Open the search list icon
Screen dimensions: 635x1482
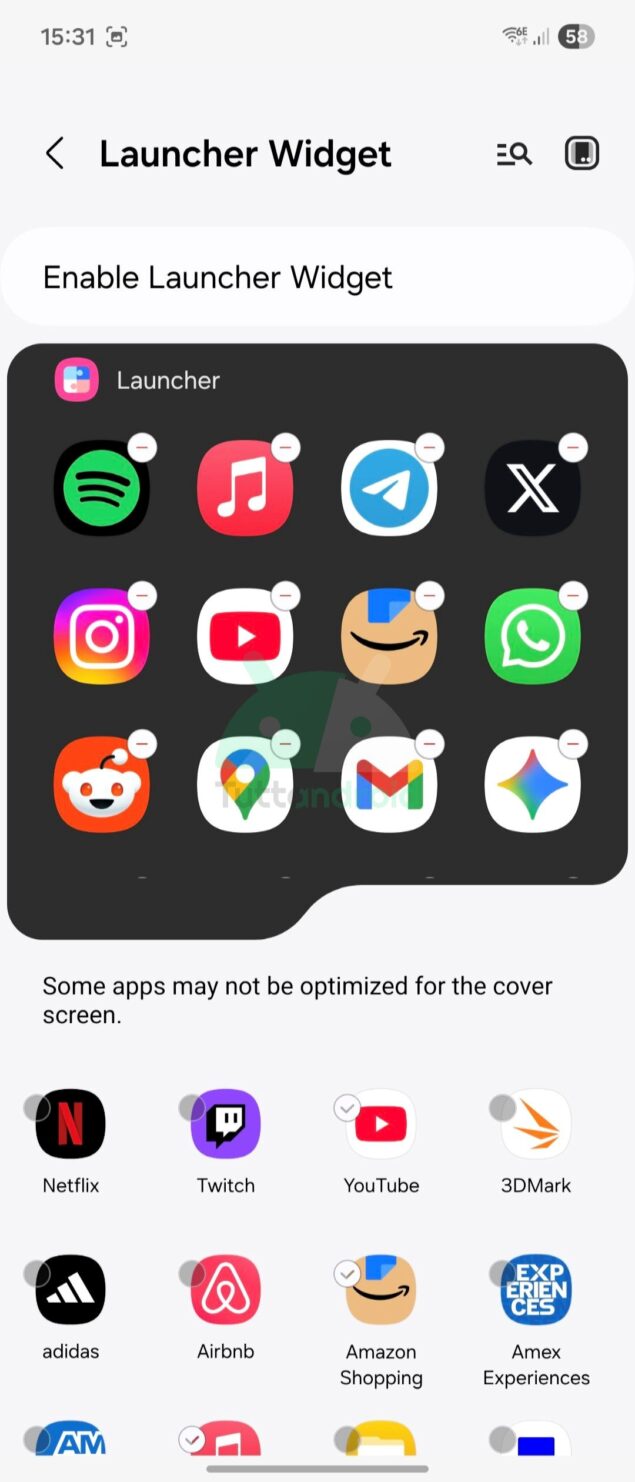[514, 154]
